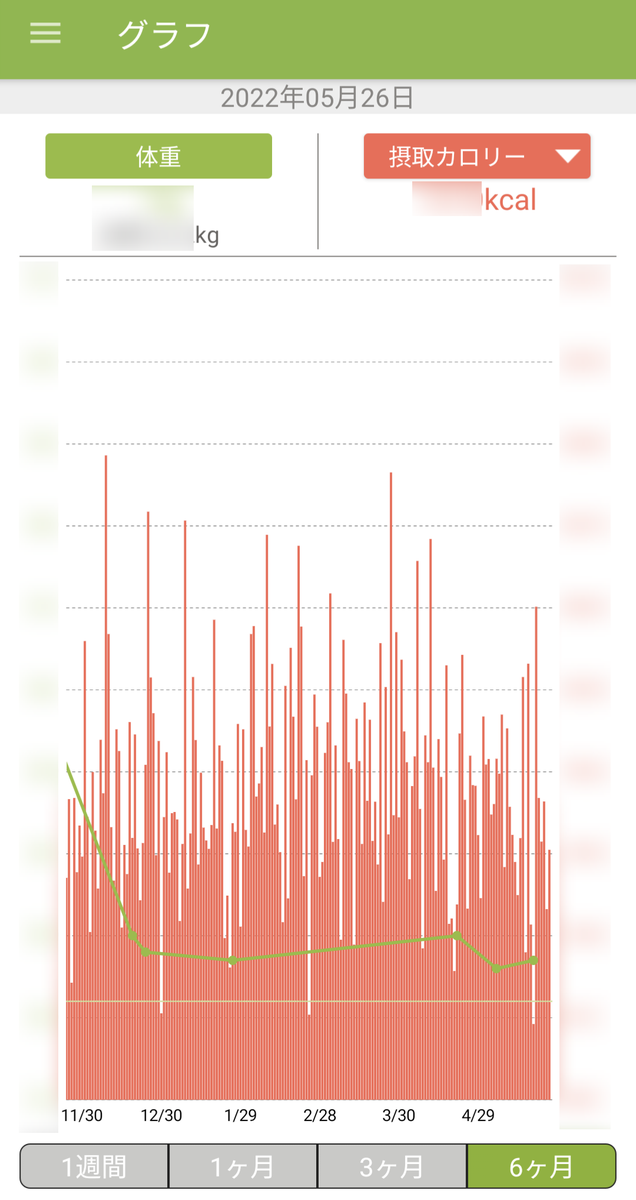Expand the 摂取カロリー dropdown
636x1200 pixels.
[477, 156]
